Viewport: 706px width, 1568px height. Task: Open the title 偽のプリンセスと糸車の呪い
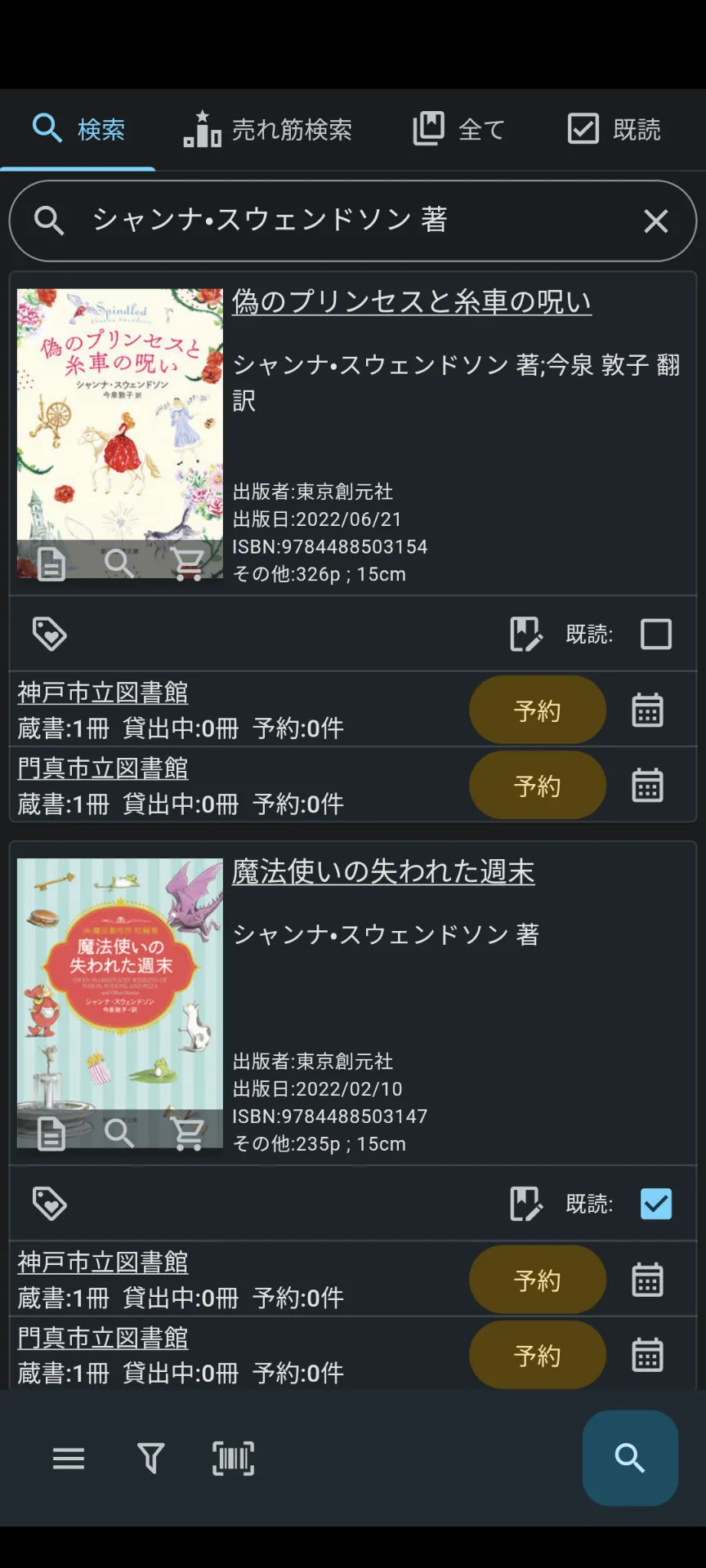click(x=411, y=301)
